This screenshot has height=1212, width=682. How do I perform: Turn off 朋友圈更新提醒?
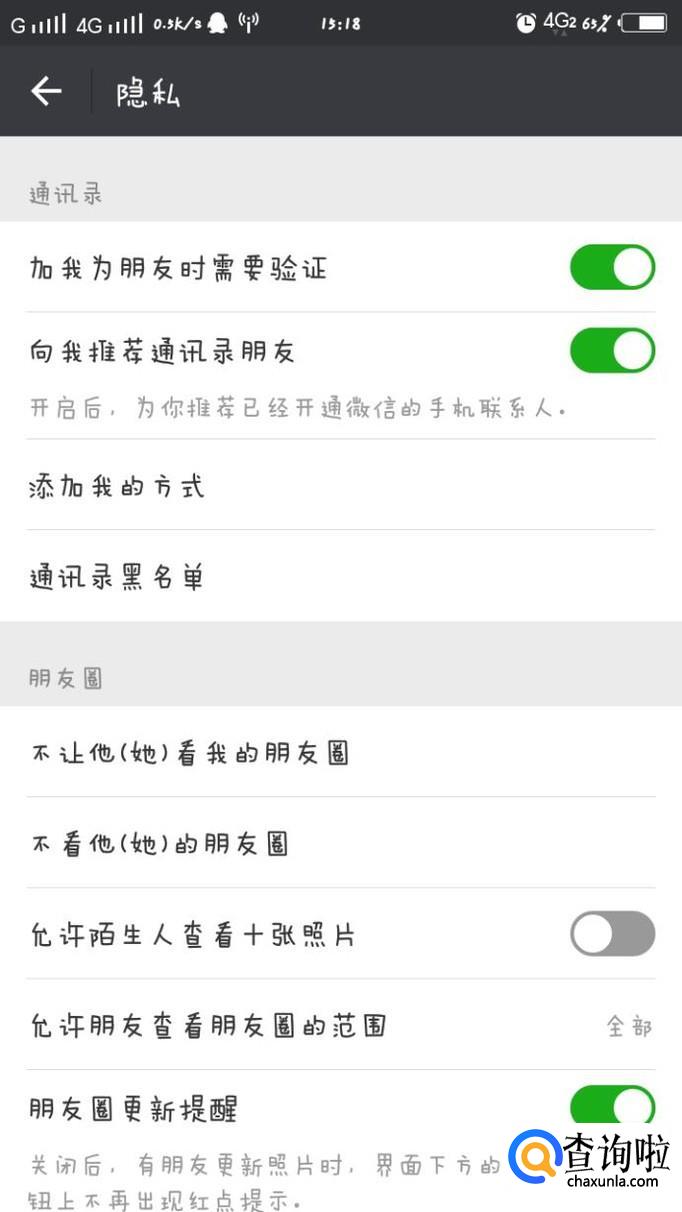612,1105
